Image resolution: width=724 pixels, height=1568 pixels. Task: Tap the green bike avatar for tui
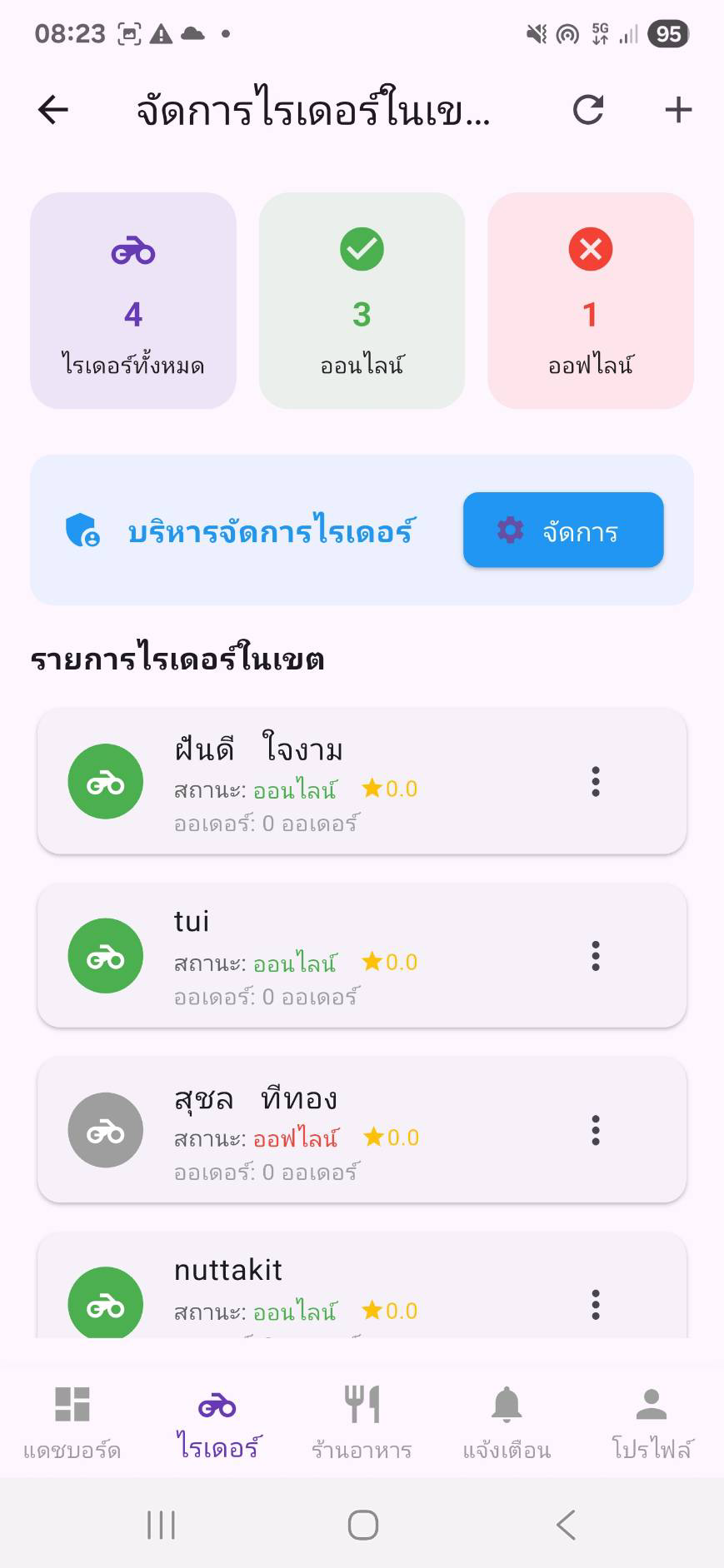[x=105, y=956]
